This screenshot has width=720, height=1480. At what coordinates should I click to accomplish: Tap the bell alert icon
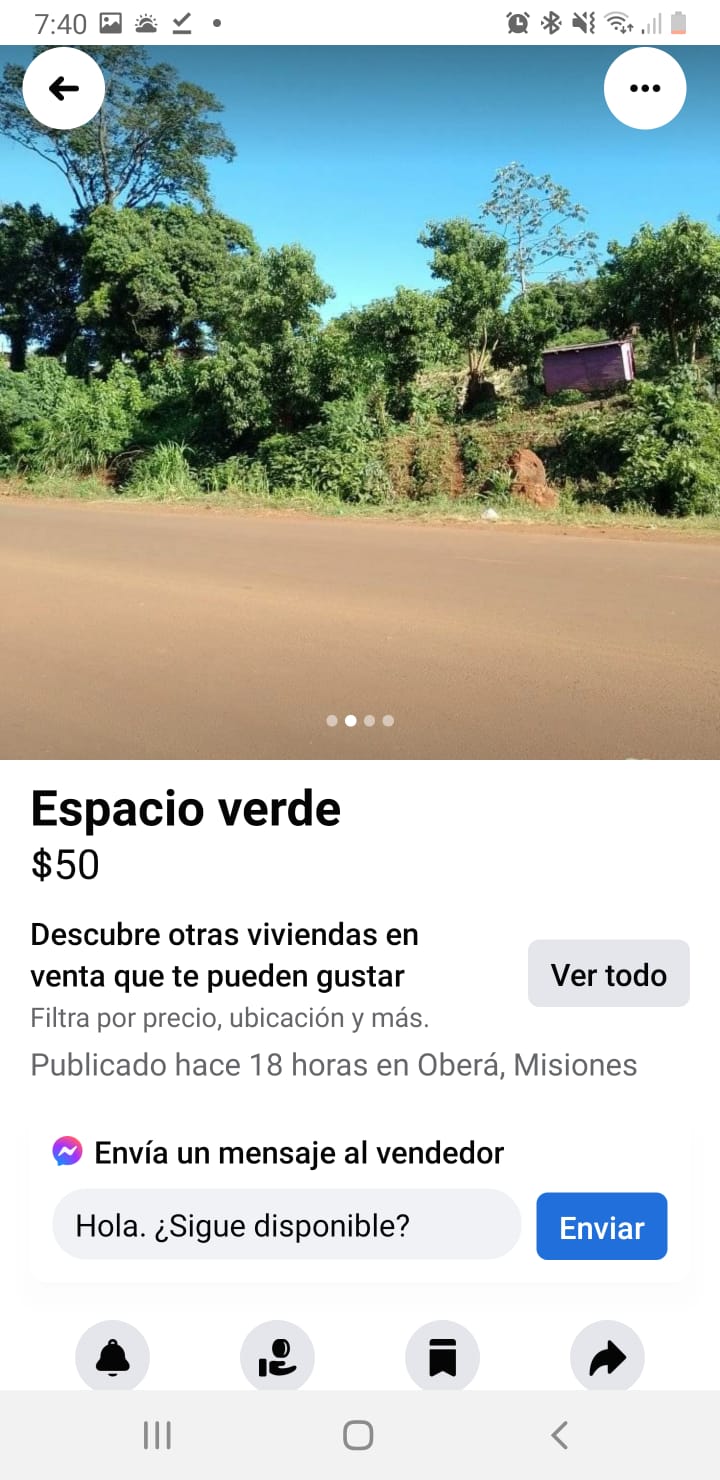click(113, 1357)
